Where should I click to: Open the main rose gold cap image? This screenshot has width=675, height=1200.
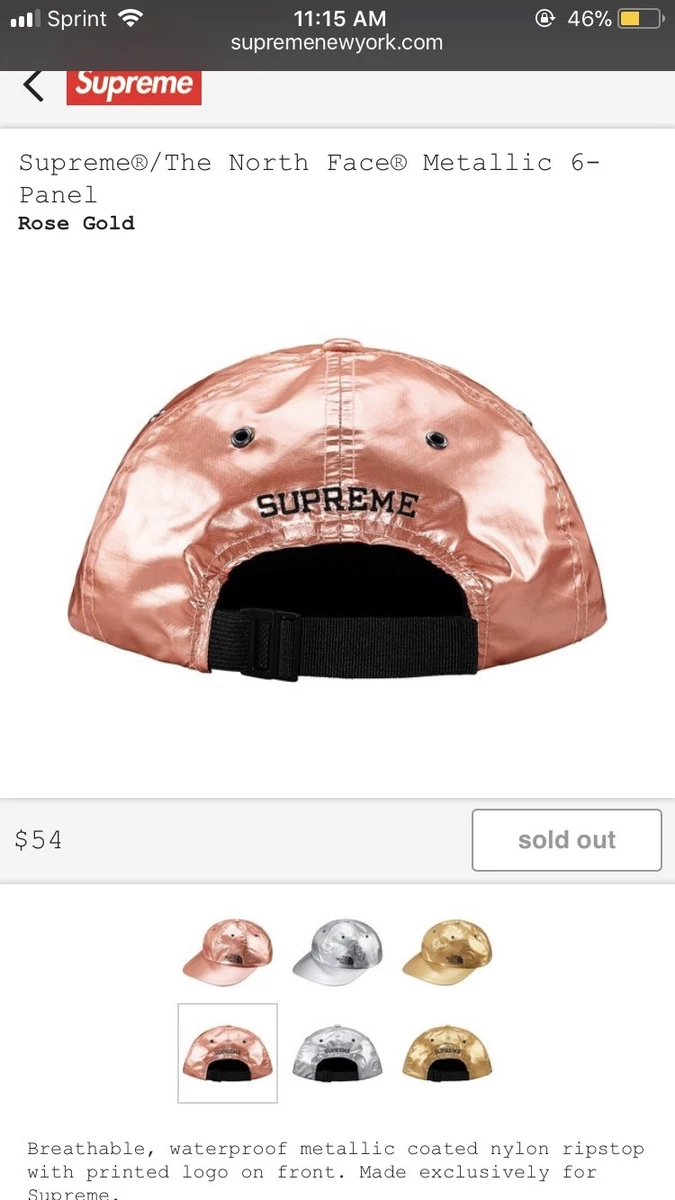point(338,510)
